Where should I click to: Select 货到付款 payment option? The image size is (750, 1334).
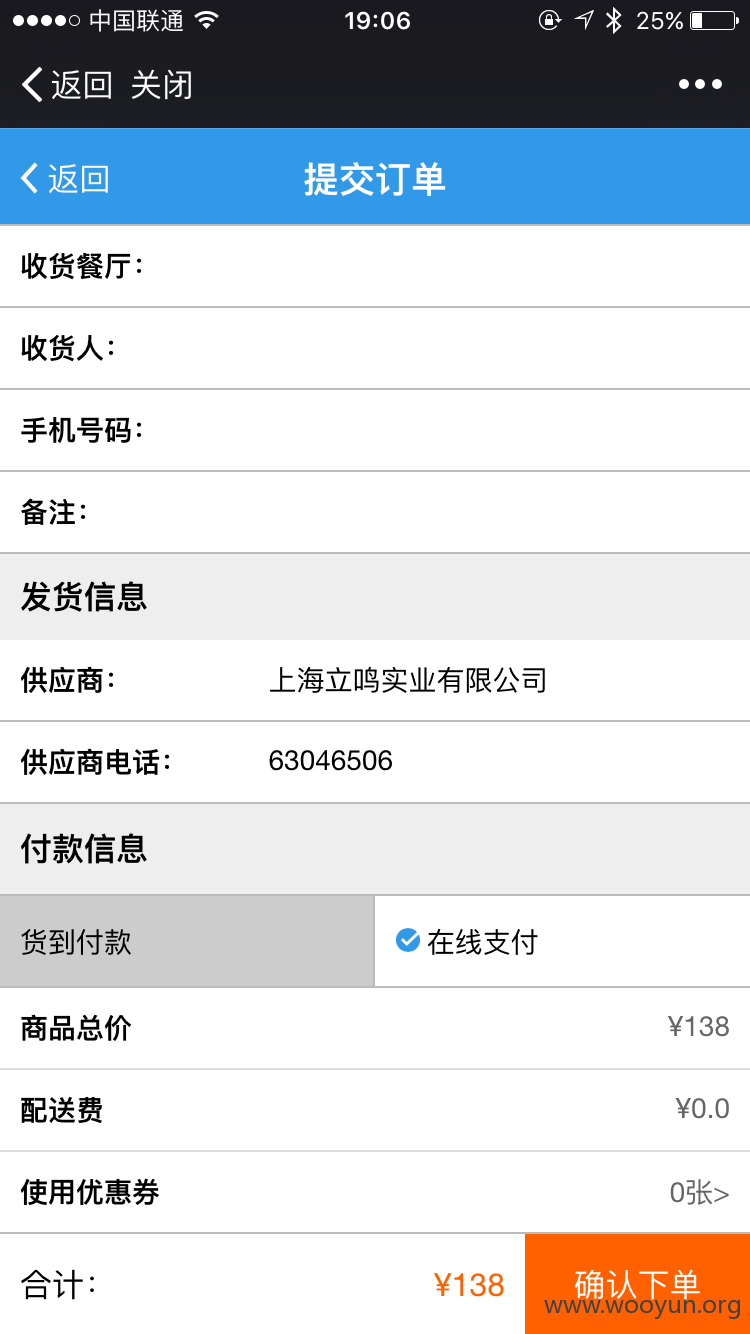tap(187, 942)
